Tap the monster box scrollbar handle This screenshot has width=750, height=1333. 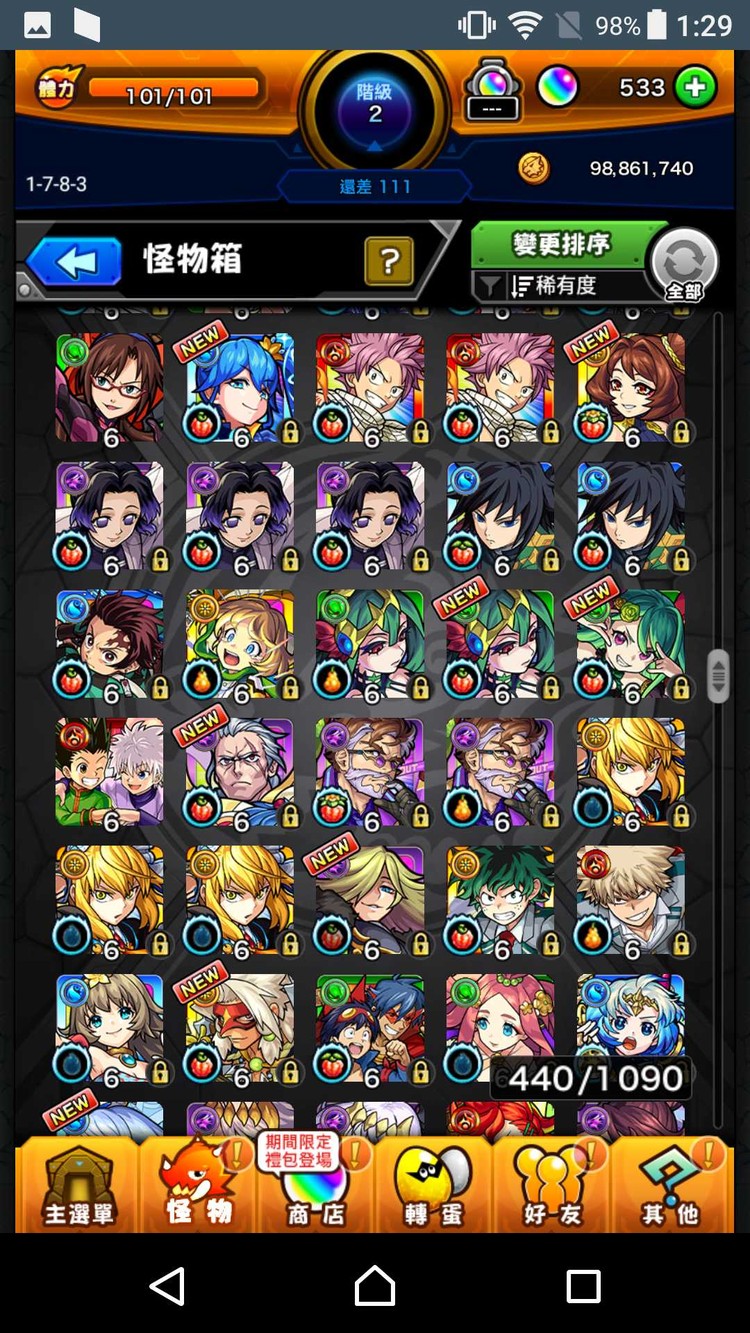point(718,676)
